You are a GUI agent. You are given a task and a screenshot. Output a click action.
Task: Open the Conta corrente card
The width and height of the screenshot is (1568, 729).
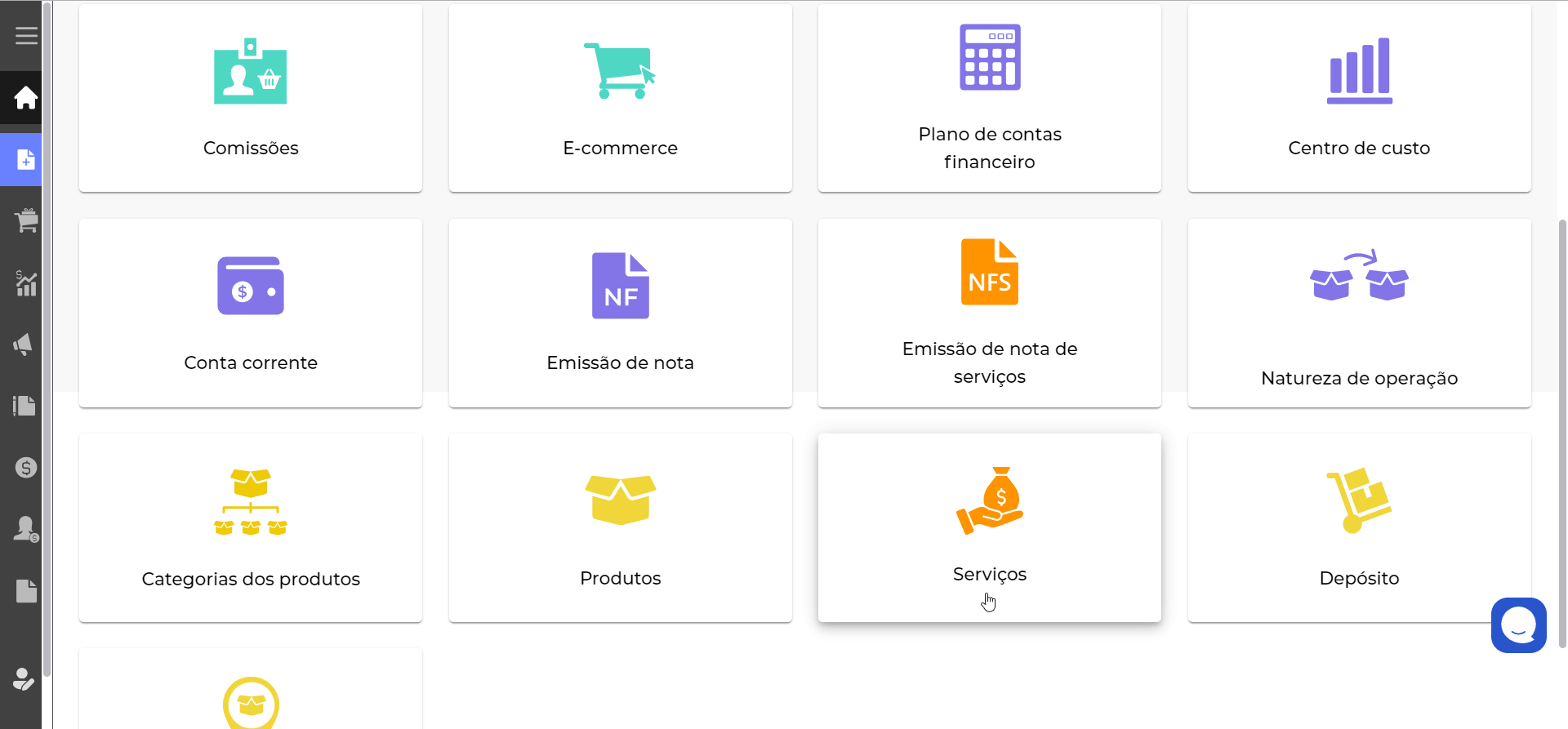[x=251, y=313]
